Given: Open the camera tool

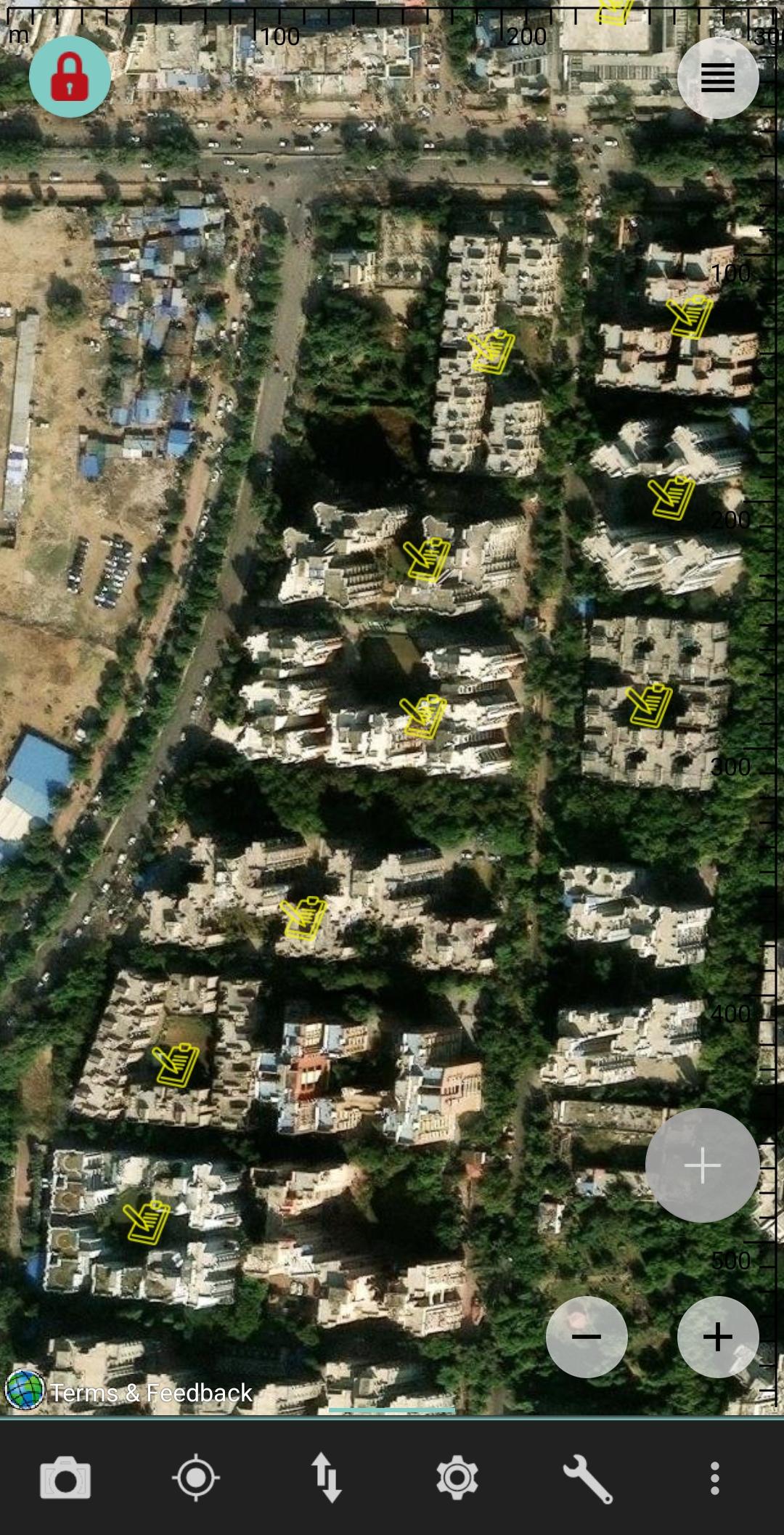Looking at the screenshot, I should 65,1478.
